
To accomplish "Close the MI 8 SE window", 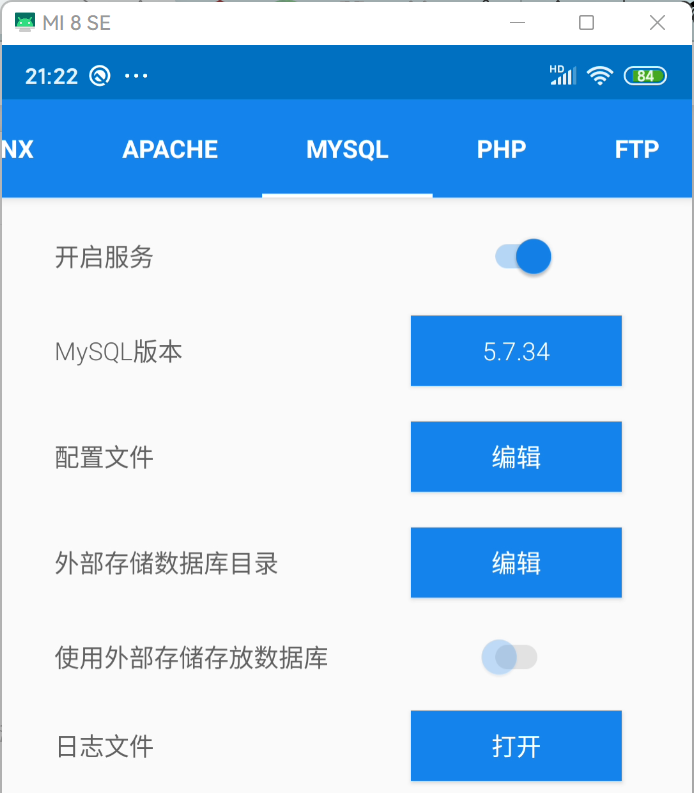I will 657,22.
